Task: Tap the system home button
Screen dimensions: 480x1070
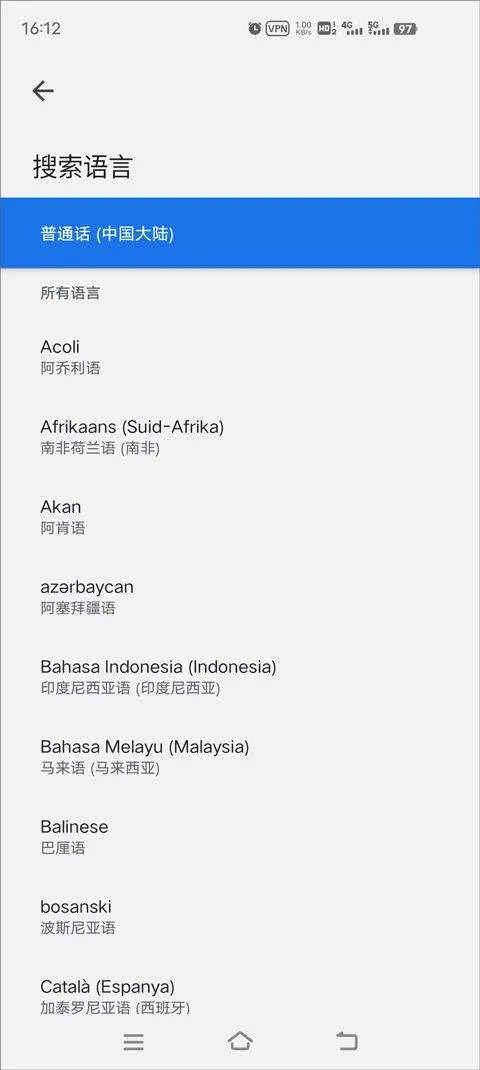Action: [240, 1041]
